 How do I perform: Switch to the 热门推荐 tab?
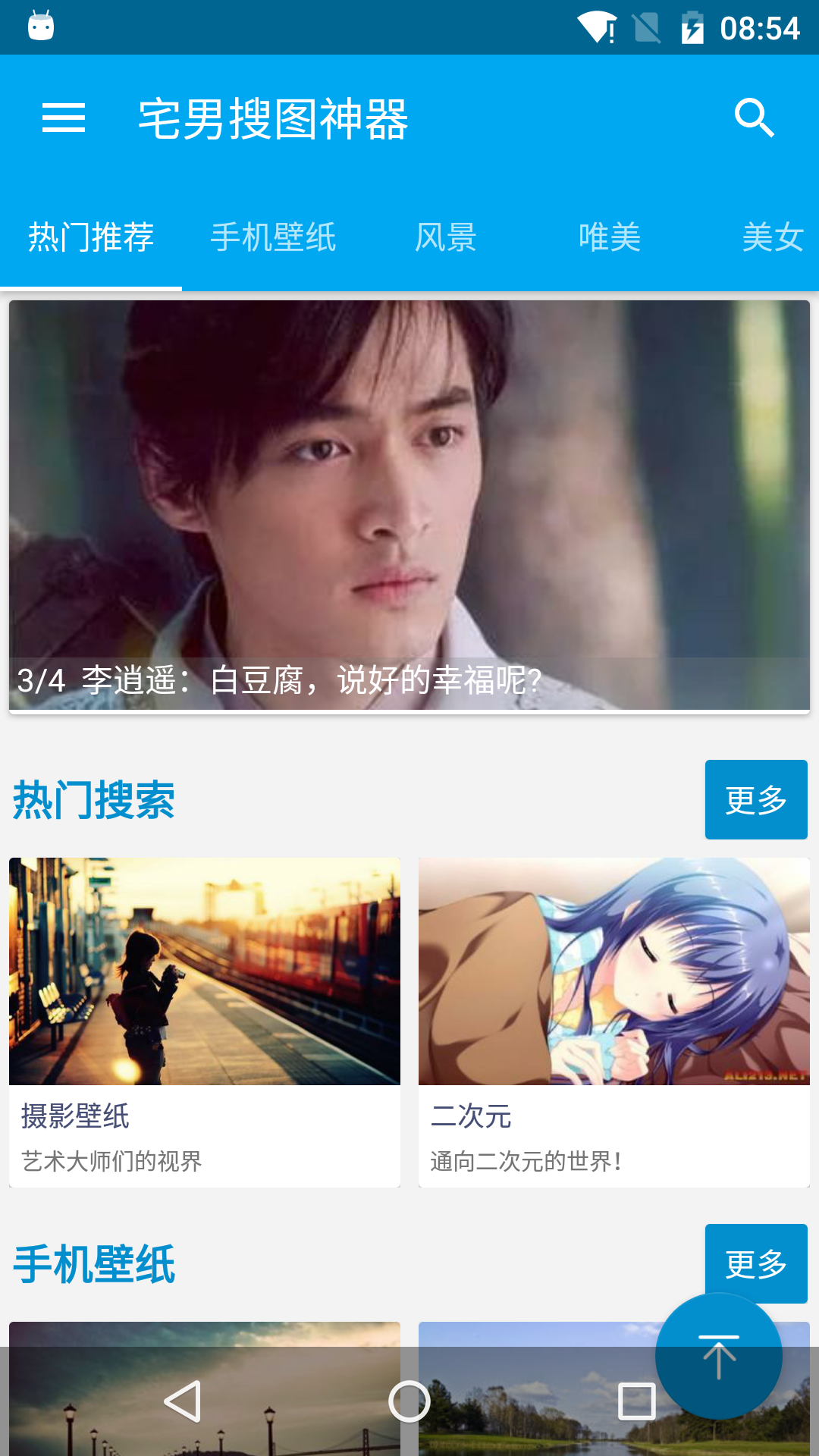[x=91, y=237]
